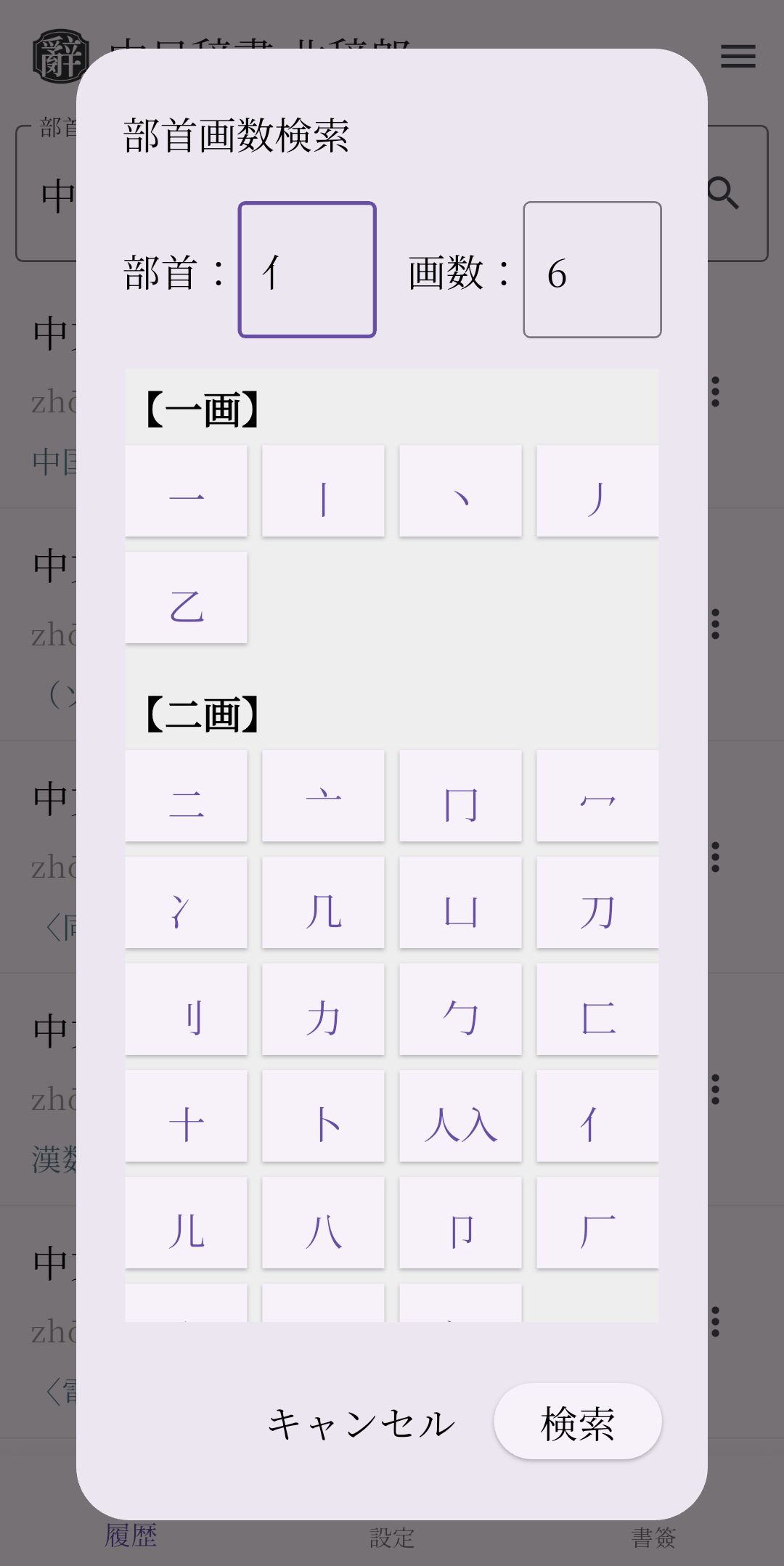Tap the 部首 radical input field
Image resolution: width=784 pixels, height=1566 pixels.
[x=307, y=269]
